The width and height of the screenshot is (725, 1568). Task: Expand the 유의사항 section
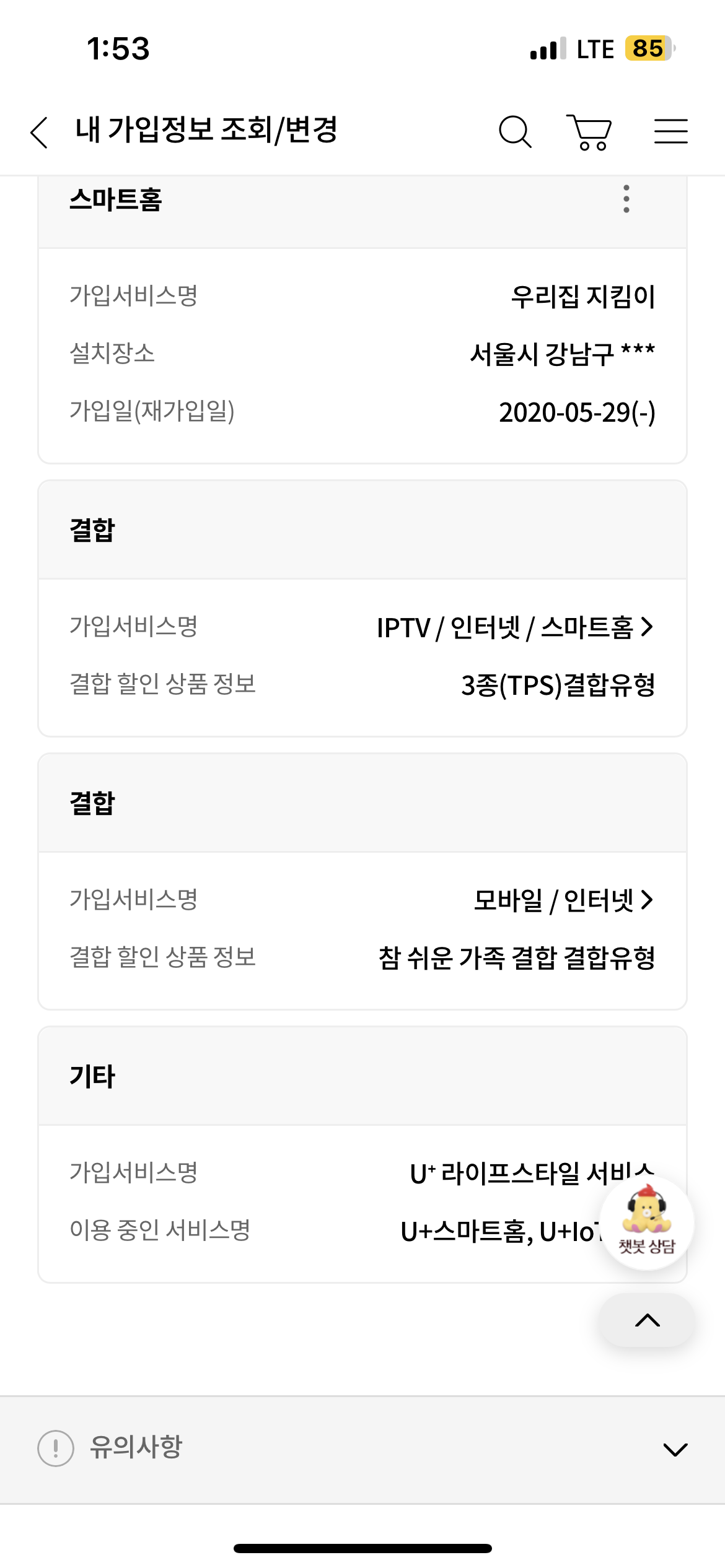(675, 1449)
